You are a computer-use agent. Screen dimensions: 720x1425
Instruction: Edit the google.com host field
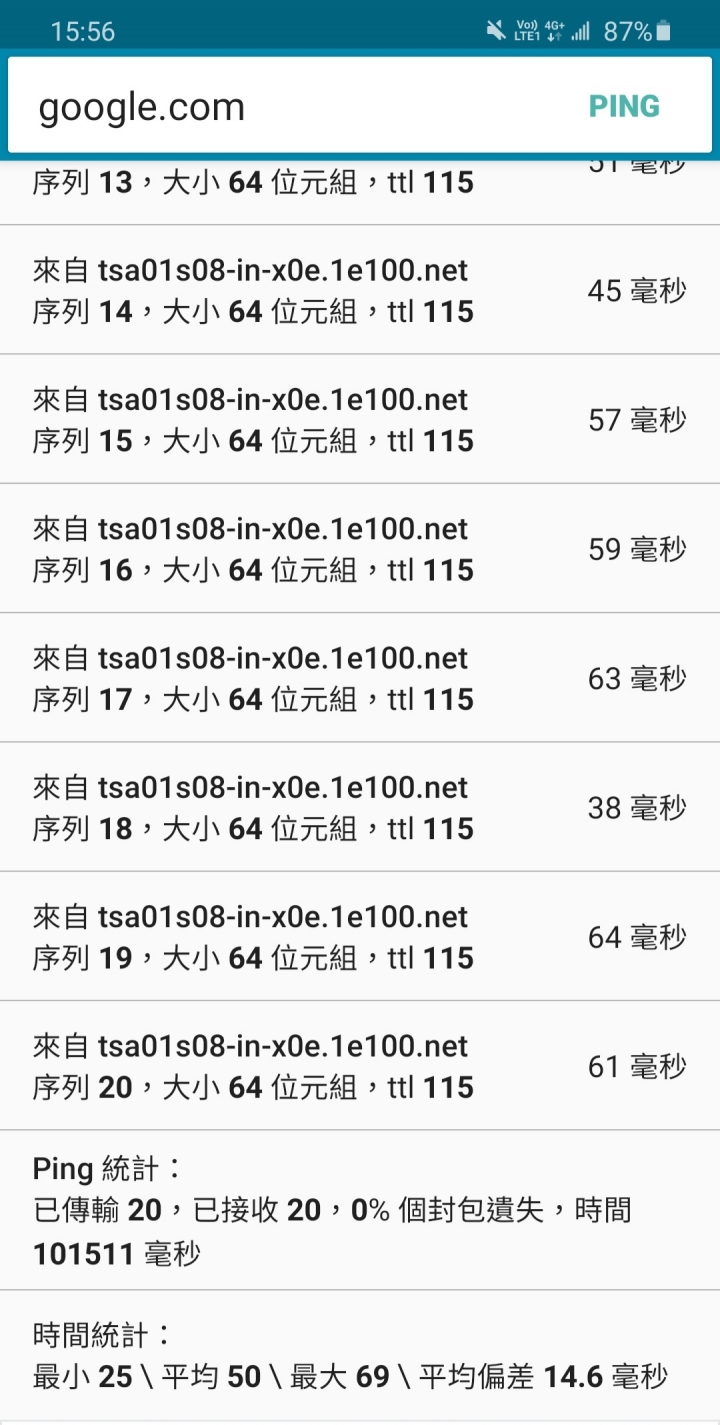coord(290,107)
